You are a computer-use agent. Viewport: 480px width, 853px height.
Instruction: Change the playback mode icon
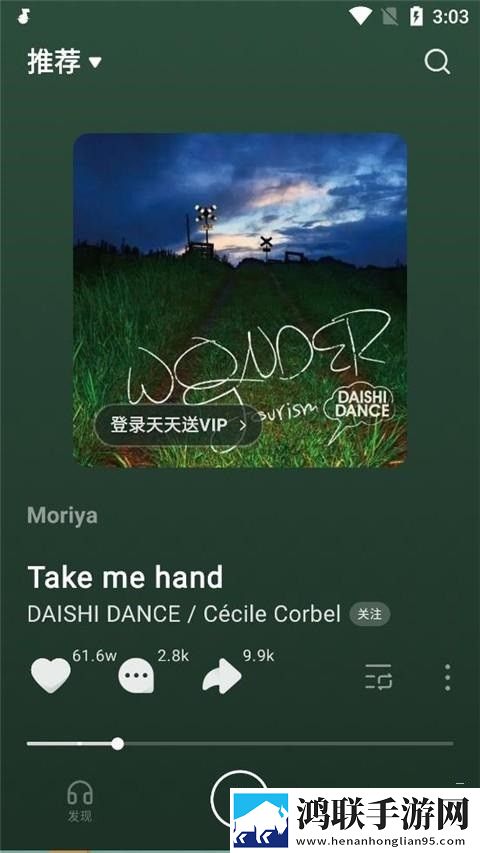coord(378,677)
